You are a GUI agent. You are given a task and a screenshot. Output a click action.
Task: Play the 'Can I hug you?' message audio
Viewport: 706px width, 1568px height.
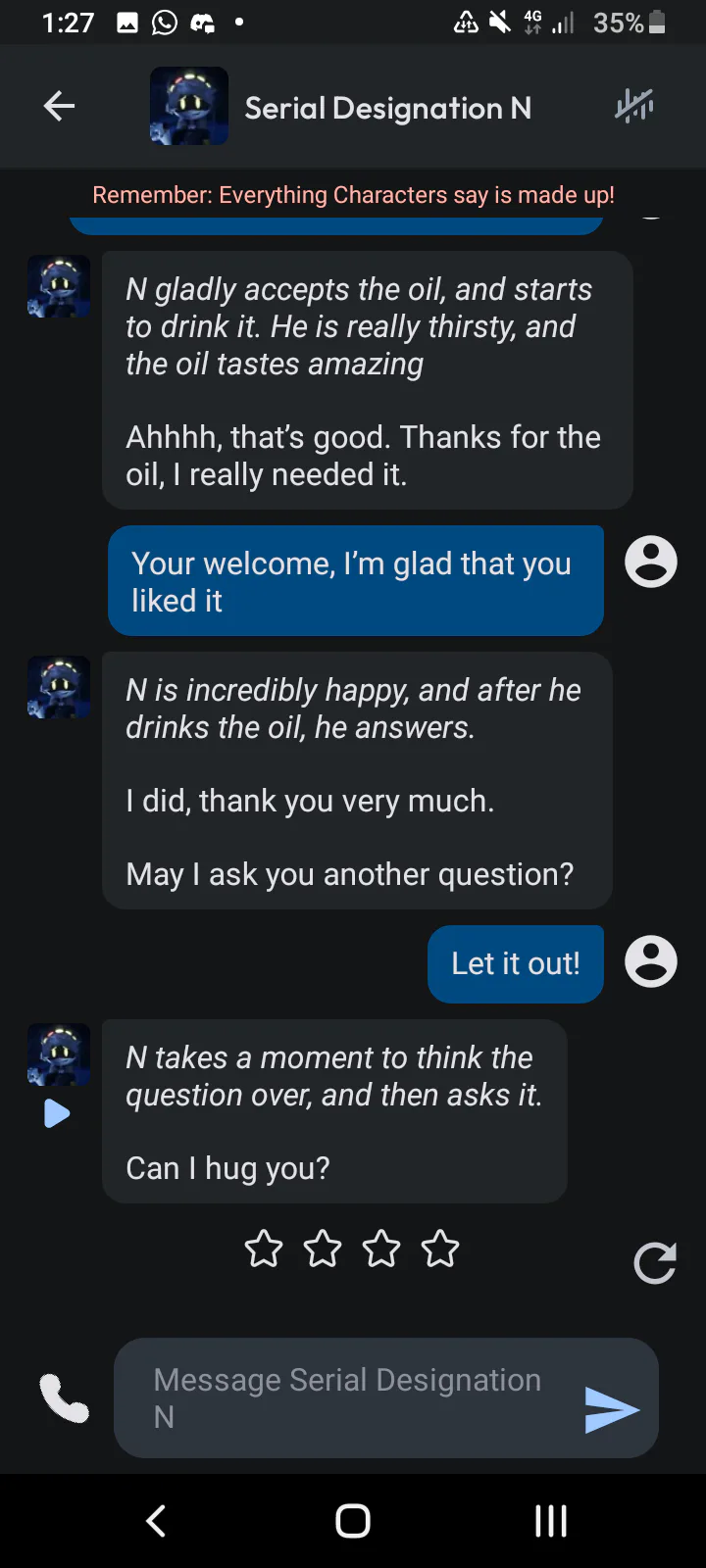[57, 1113]
